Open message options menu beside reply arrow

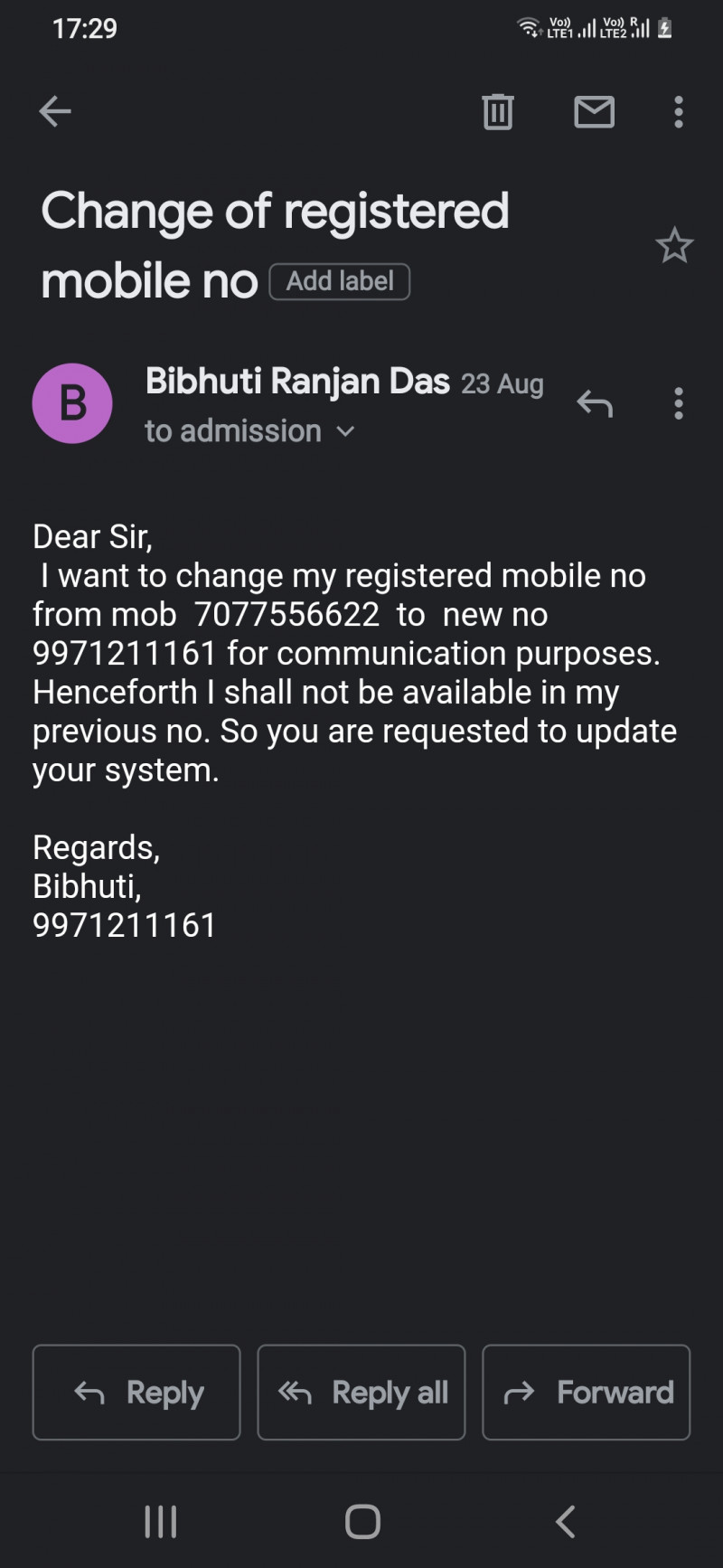point(678,403)
